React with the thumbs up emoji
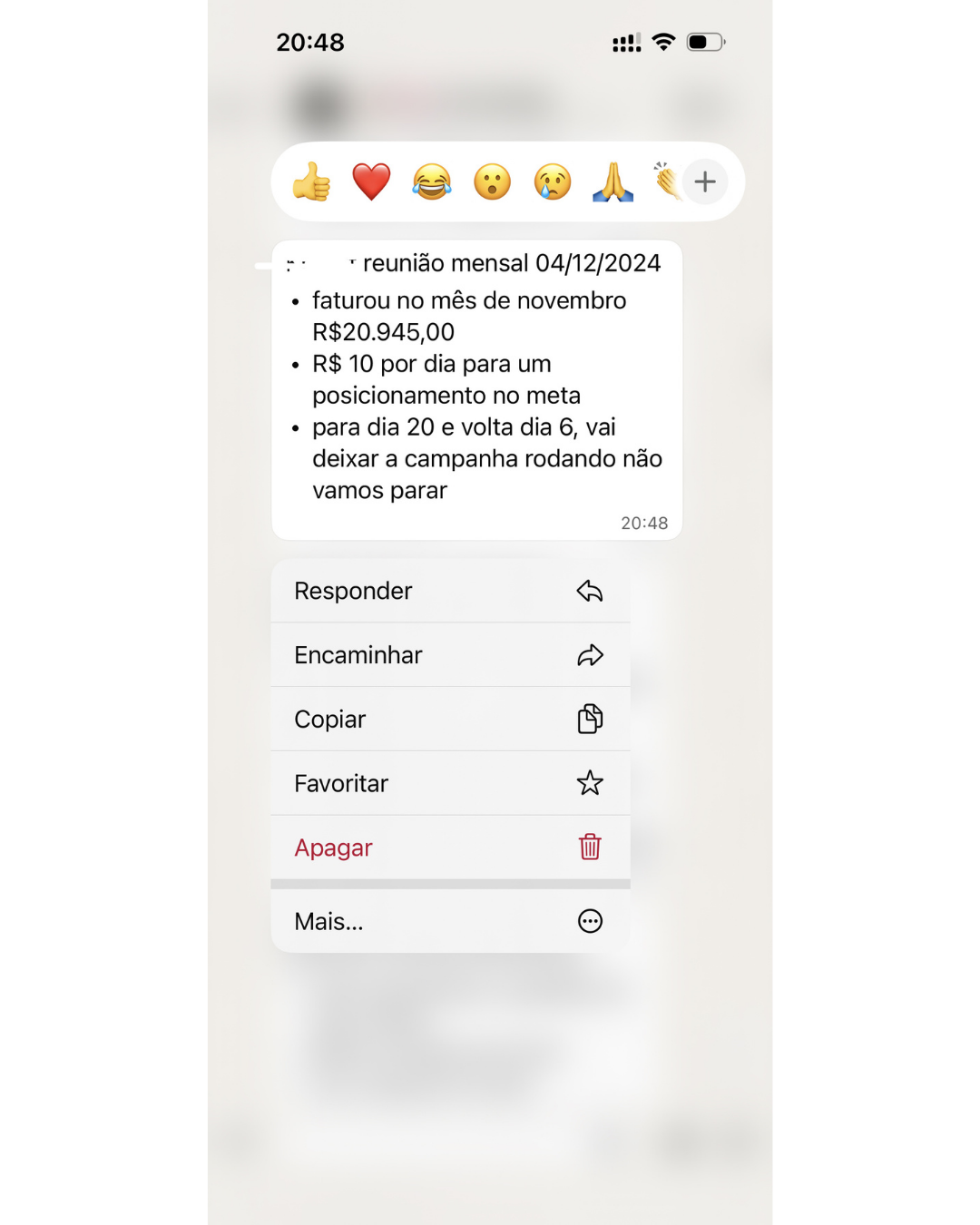Screen dimensions: 980x1225 [311, 181]
